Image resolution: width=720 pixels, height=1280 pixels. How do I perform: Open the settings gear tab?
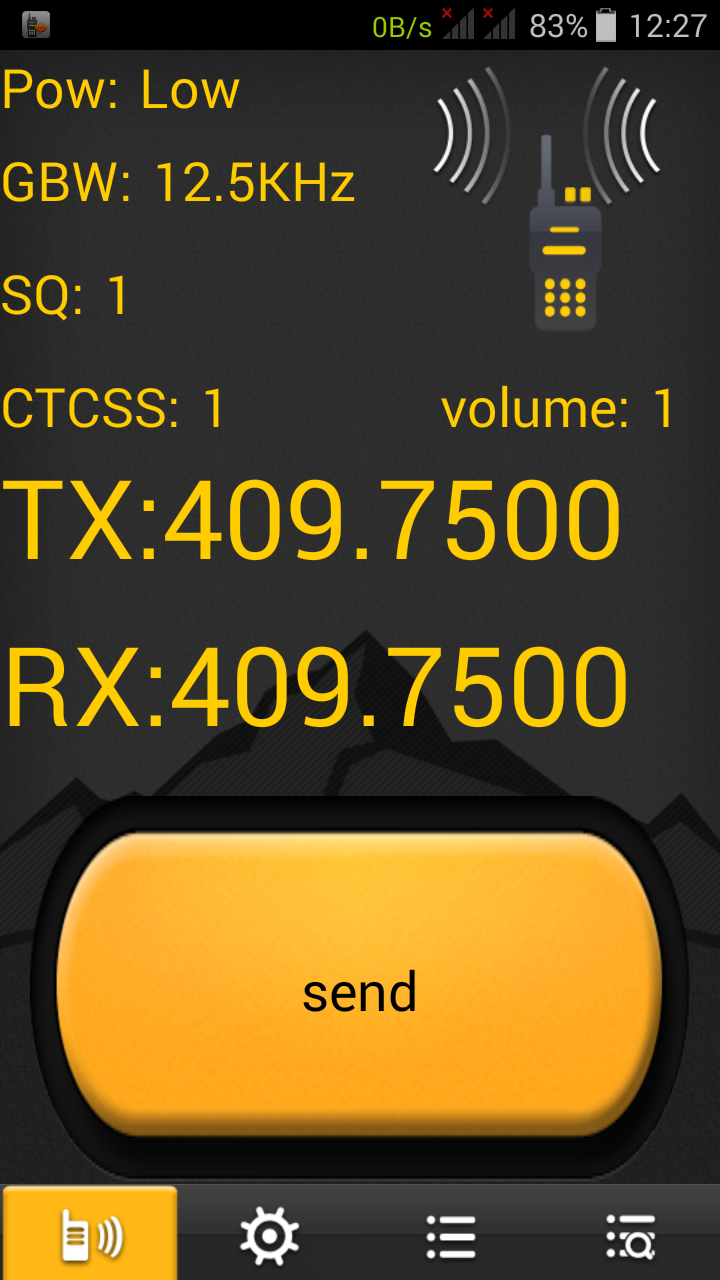pyautogui.click(x=269, y=1236)
